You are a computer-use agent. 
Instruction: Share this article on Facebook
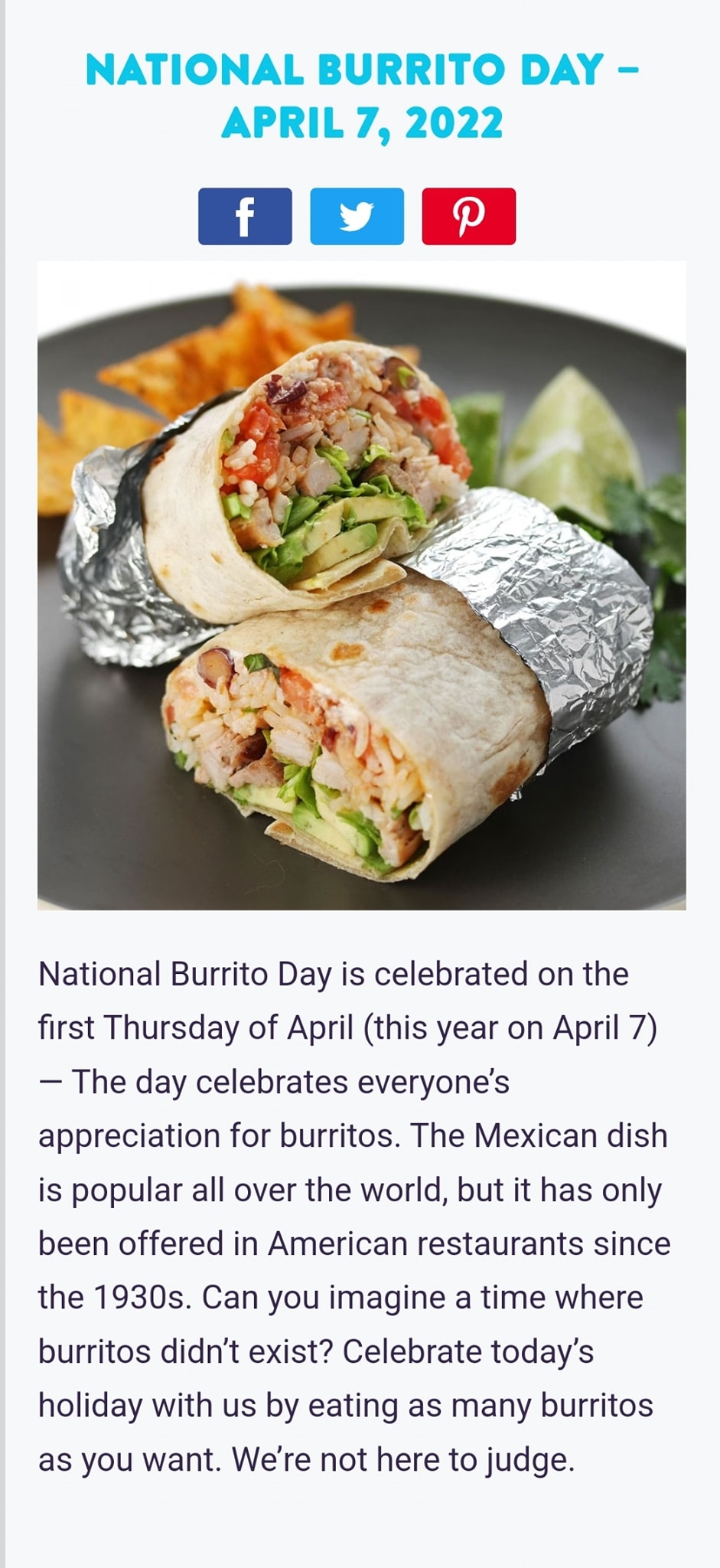[x=245, y=216]
